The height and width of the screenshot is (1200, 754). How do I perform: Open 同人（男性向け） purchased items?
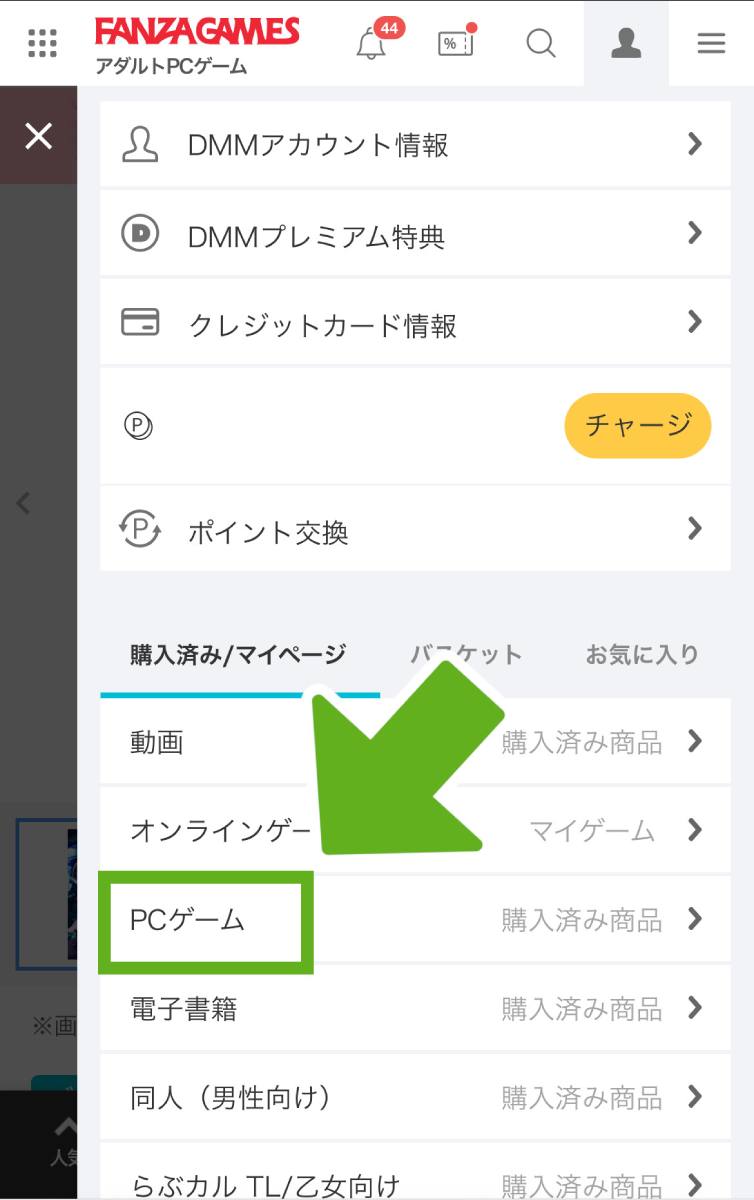tap(415, 1098)
